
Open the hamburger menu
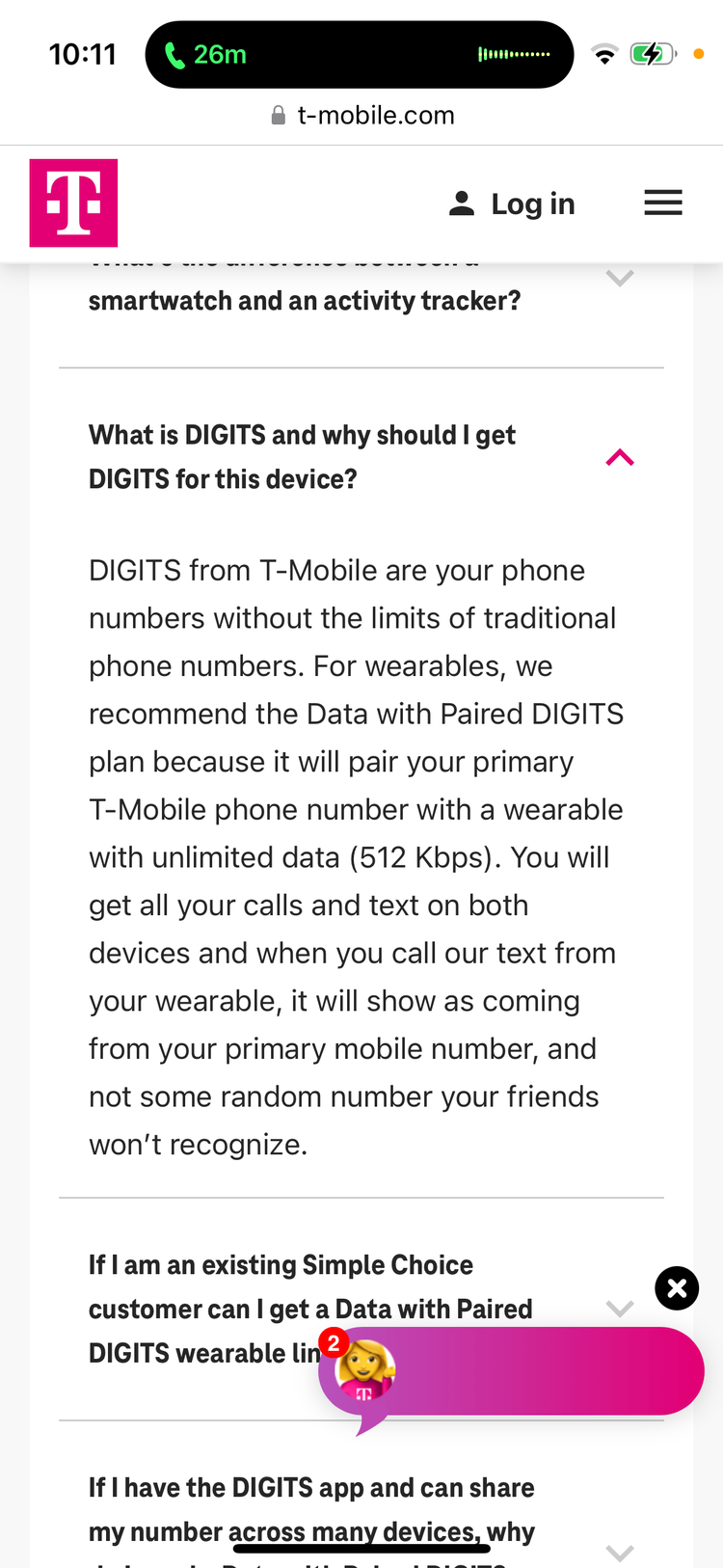coord(663,203)
